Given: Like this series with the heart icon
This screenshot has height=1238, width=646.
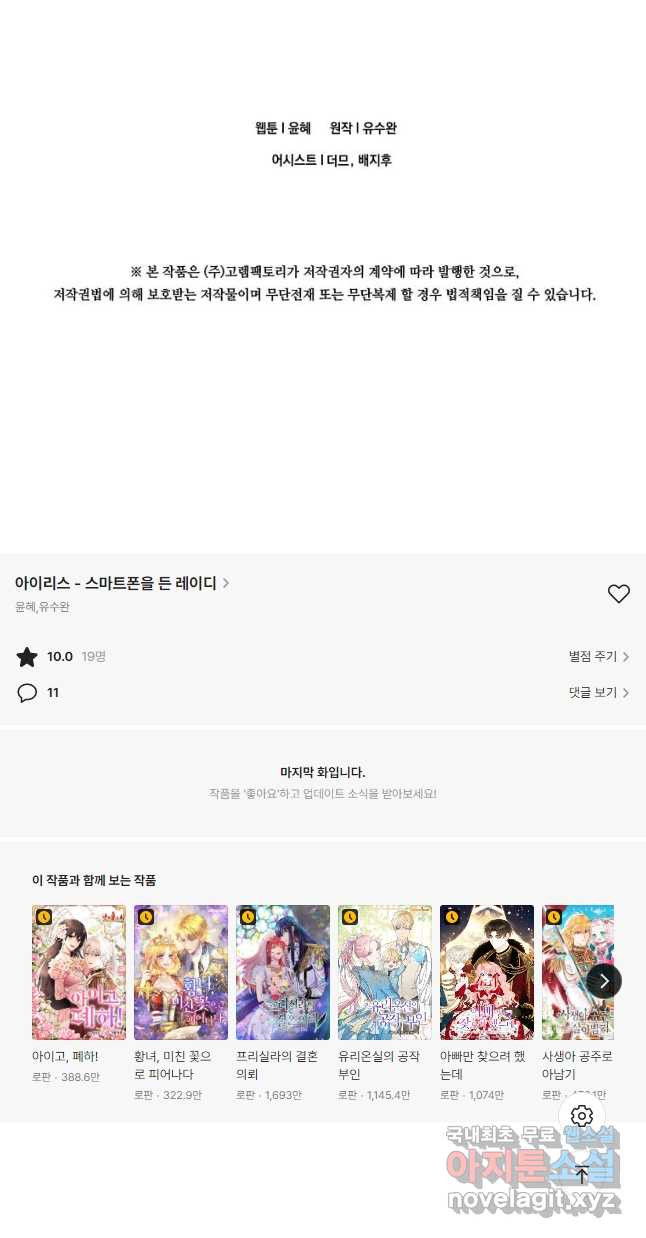Looking at the screenshot, I should pyautogui.click(x=619, y=594).
